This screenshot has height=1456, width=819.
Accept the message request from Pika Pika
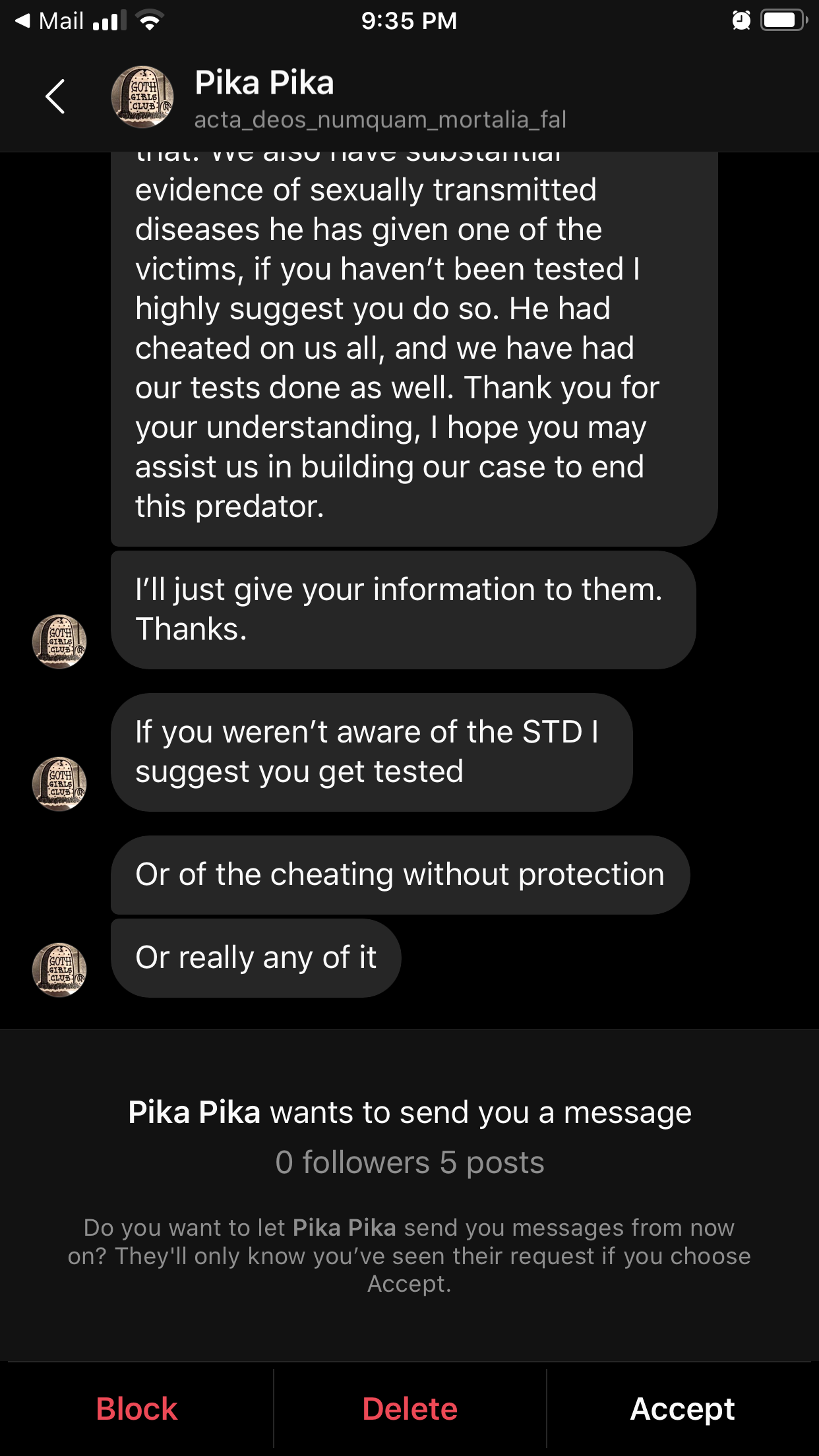[682, 1409]
